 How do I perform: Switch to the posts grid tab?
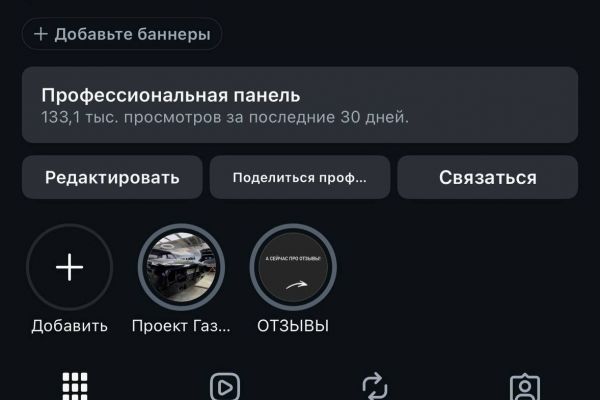click(x=75, y=386)
